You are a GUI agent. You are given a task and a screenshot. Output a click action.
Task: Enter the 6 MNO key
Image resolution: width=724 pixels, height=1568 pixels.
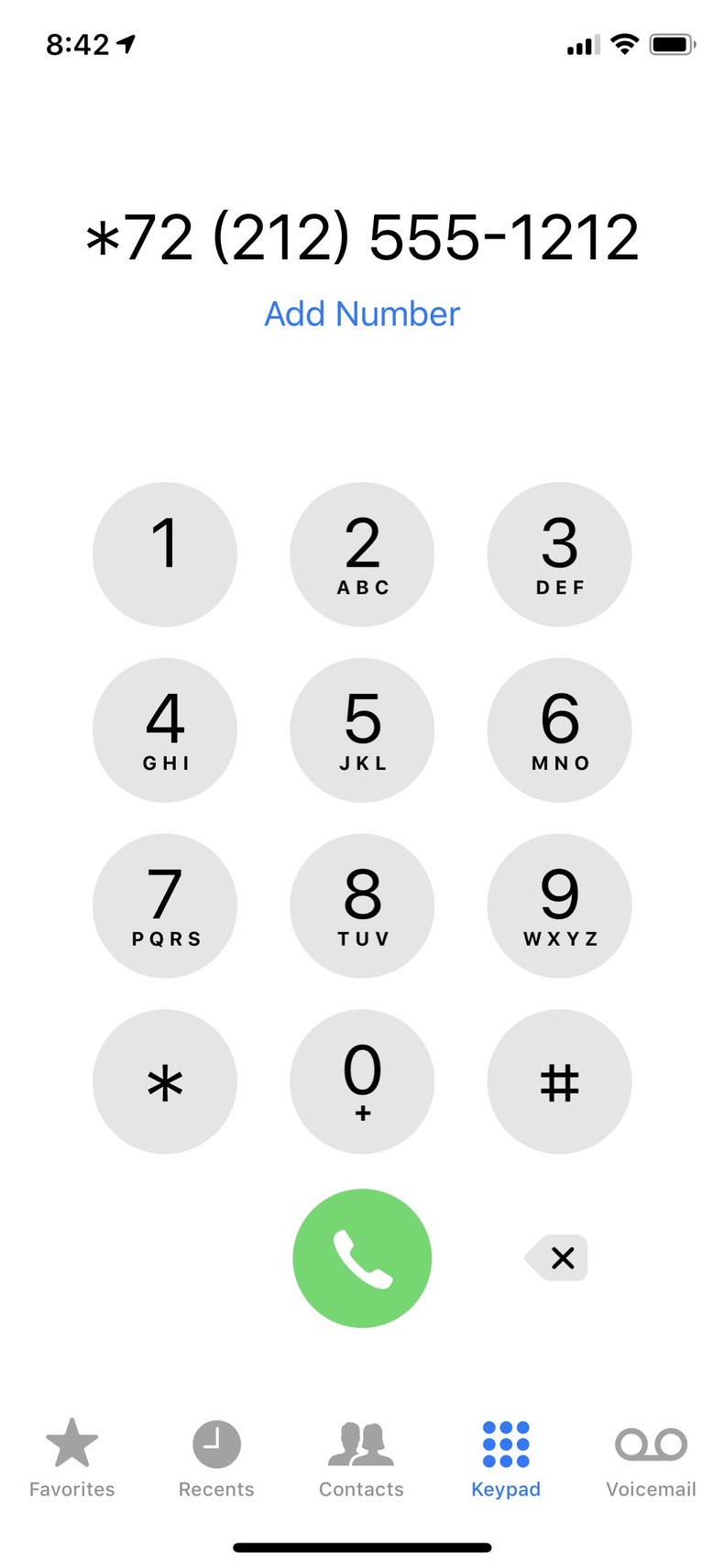559,730
